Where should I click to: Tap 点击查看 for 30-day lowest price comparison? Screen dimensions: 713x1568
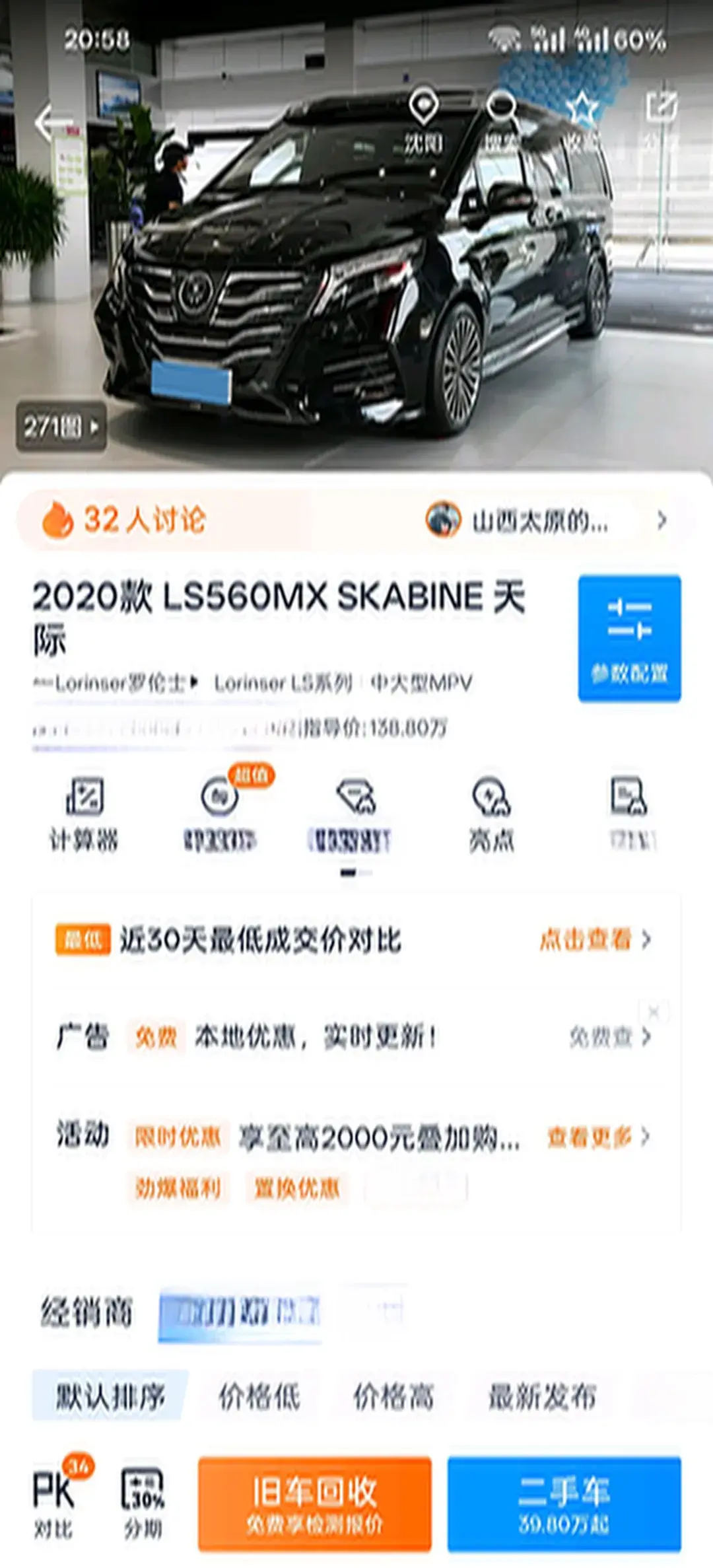pyautogui.click(x=594, y=939)
